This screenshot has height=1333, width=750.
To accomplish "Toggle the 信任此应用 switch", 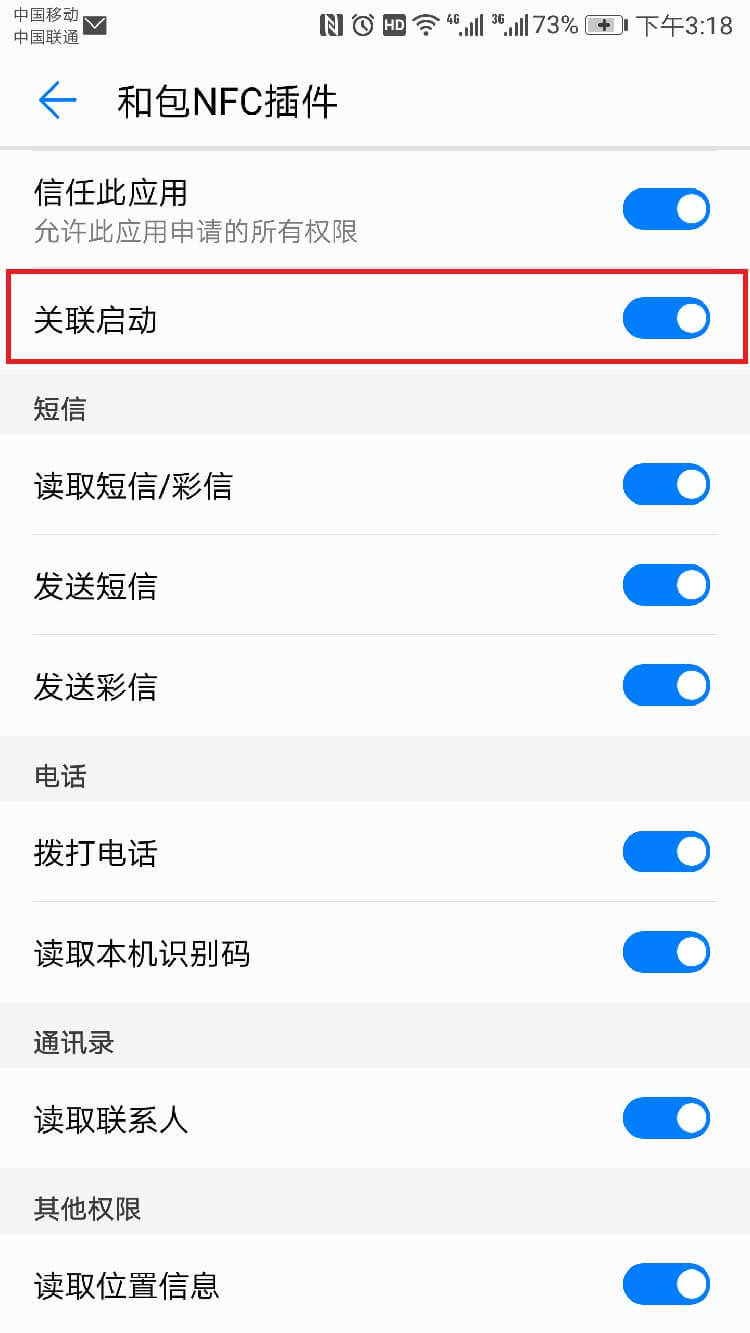I will coord(666,210).
